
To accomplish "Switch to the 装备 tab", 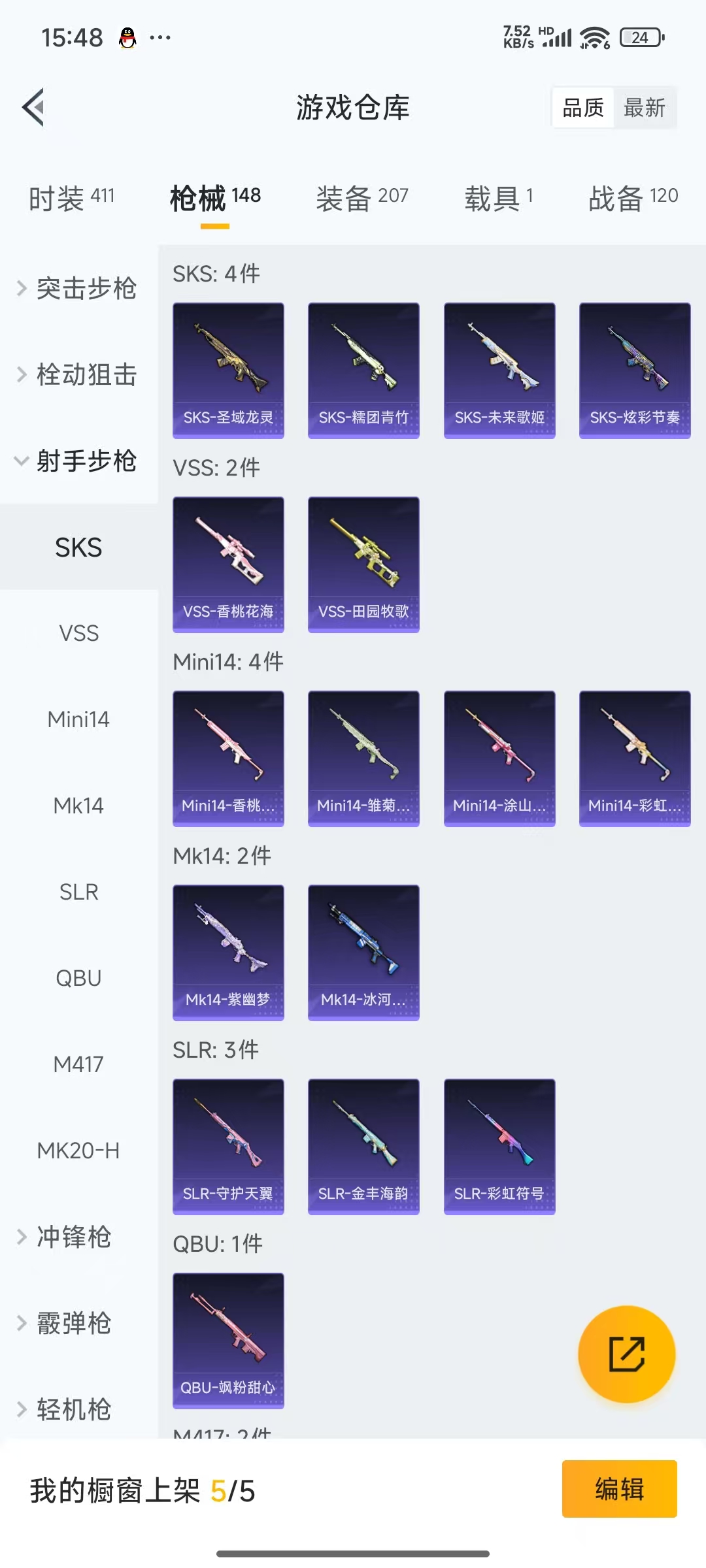I will pos(362,197).
